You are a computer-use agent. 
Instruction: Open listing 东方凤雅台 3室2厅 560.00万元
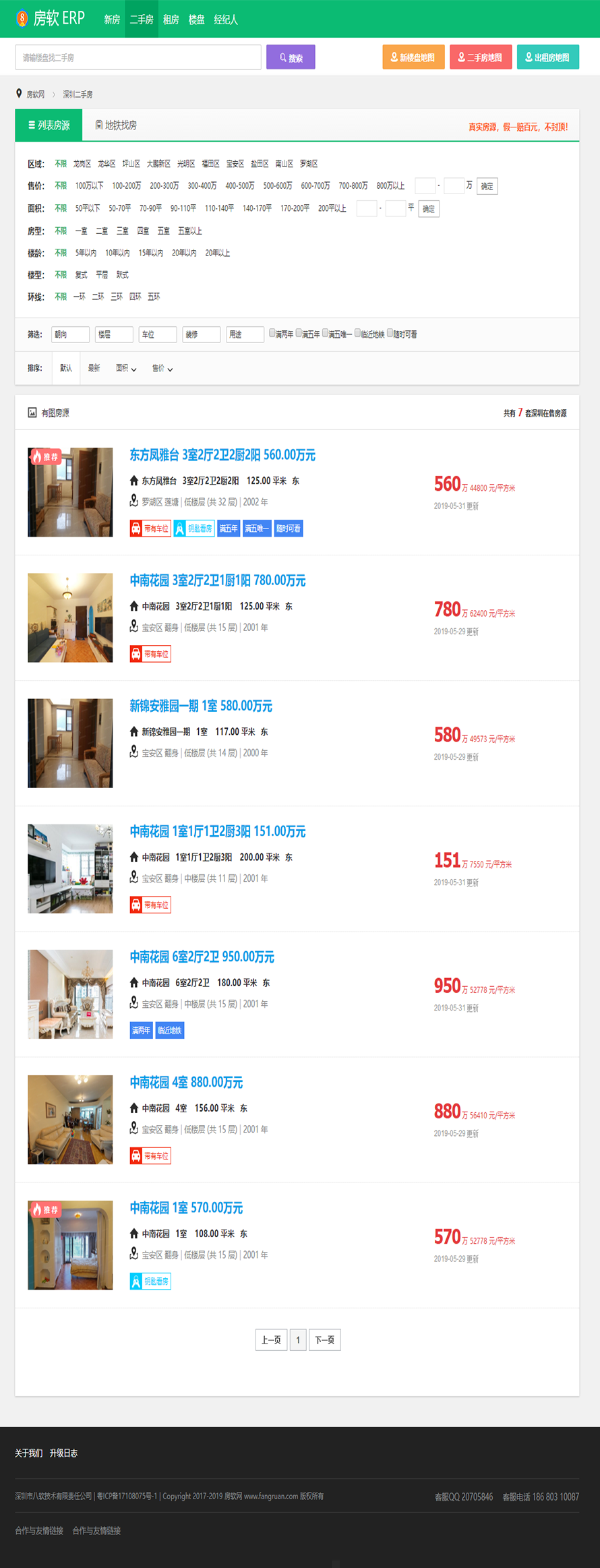coord(222,455)
